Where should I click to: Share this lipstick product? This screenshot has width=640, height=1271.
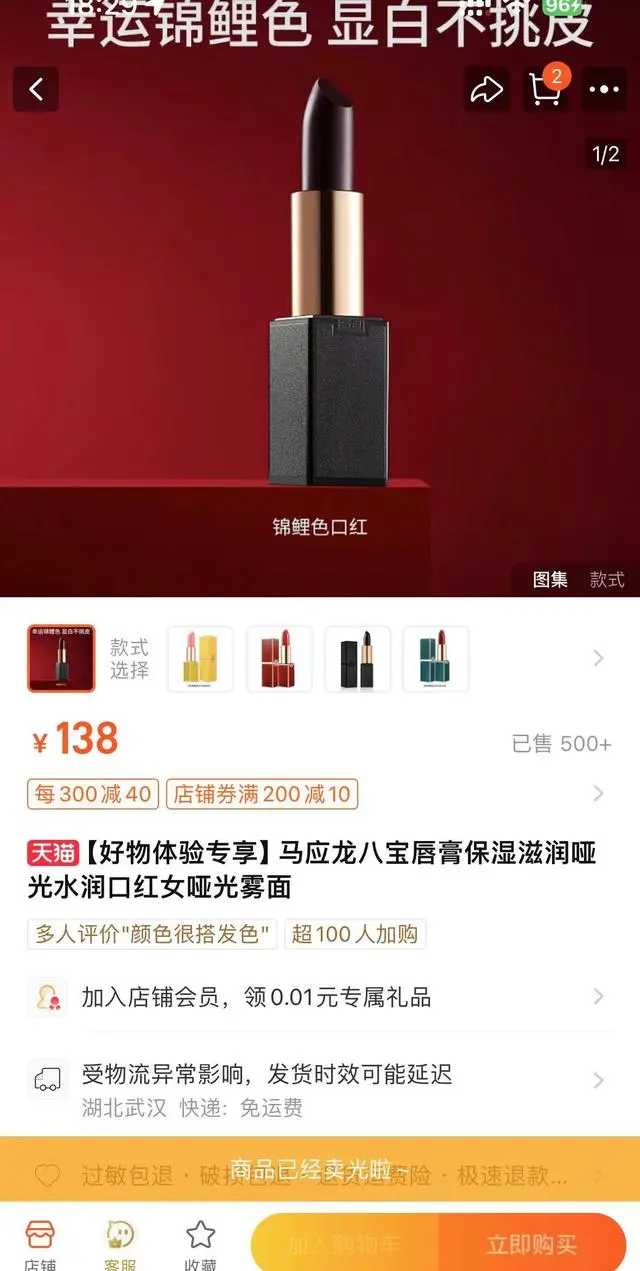pyautogui.click(x=486, y=90)
